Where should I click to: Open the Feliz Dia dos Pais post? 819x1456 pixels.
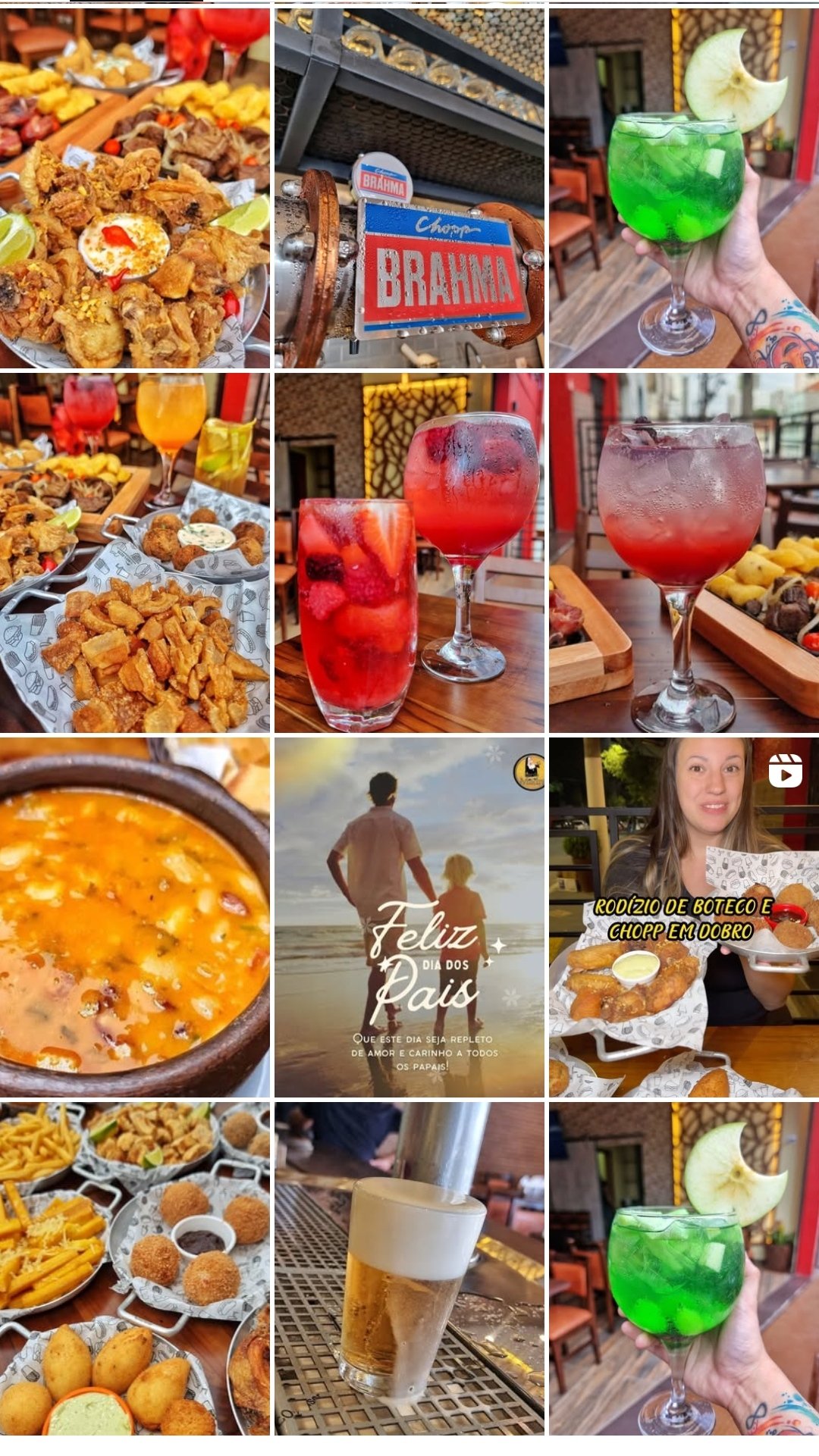point(409,917)
